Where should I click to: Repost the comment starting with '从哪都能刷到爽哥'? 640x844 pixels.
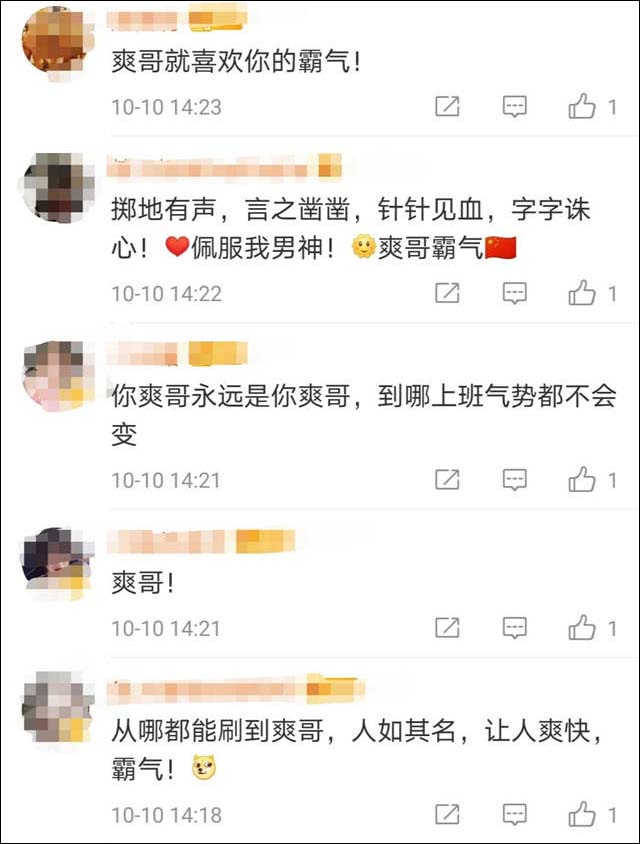(447, 814)
